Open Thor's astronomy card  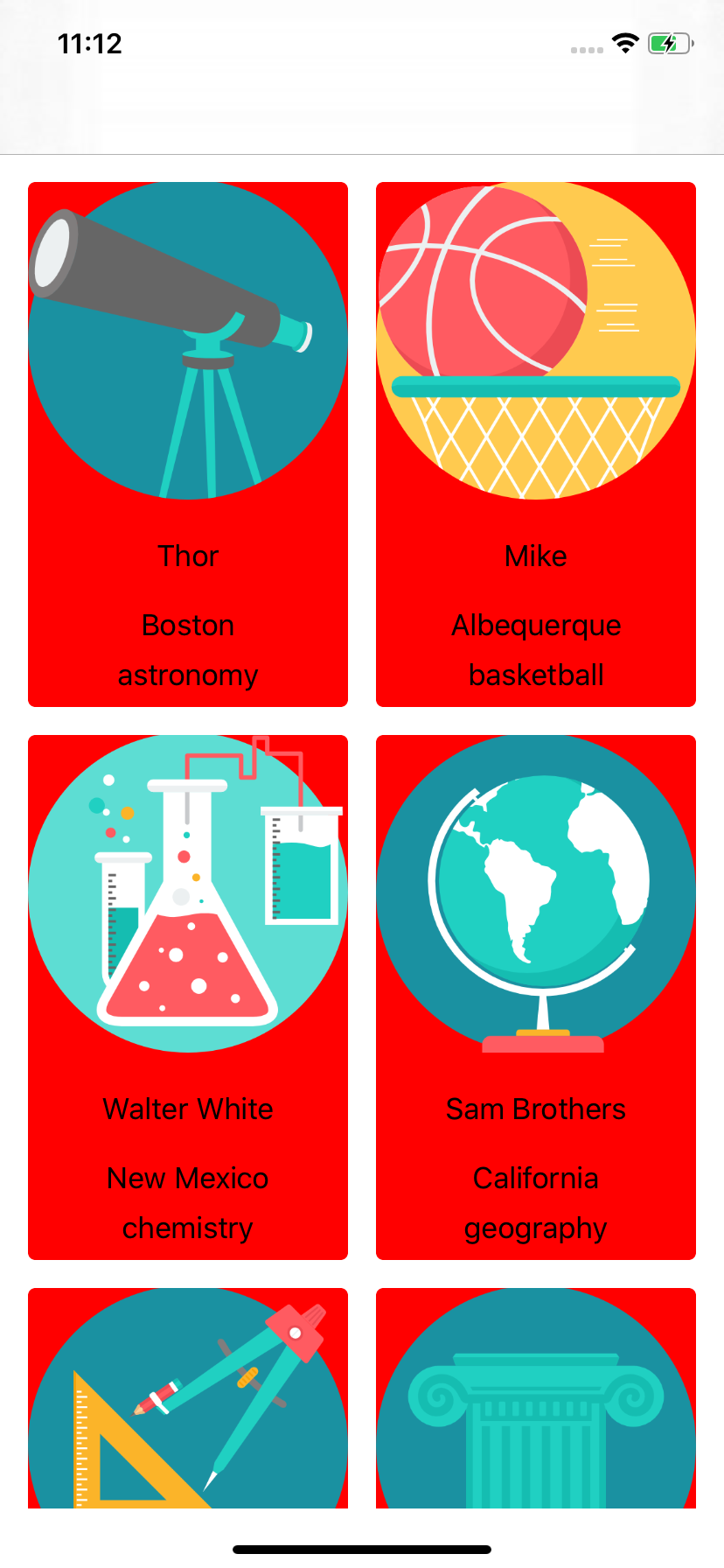click(188, 444)
